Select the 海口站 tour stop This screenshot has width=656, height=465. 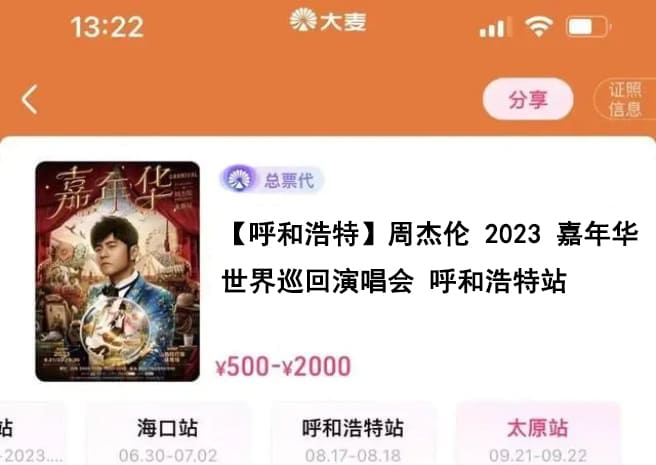[167, 436]
